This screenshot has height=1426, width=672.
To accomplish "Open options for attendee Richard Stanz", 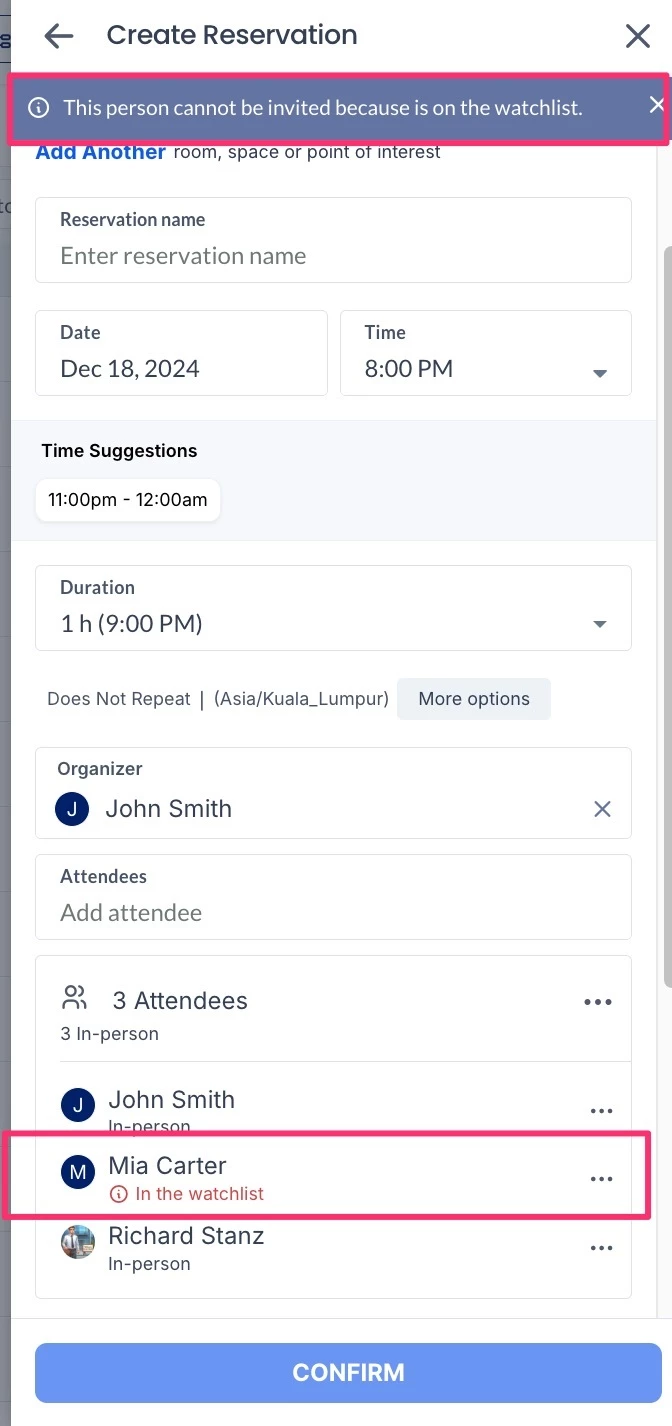I will point(601,1248).
